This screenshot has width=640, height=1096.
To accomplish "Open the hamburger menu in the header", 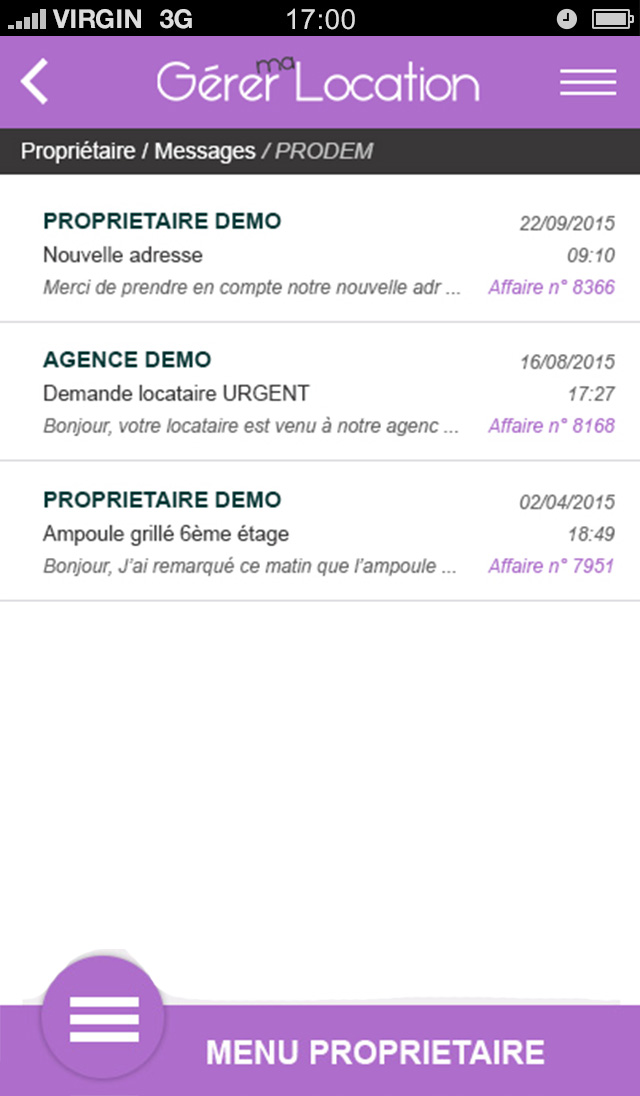I will coord(588,82).
